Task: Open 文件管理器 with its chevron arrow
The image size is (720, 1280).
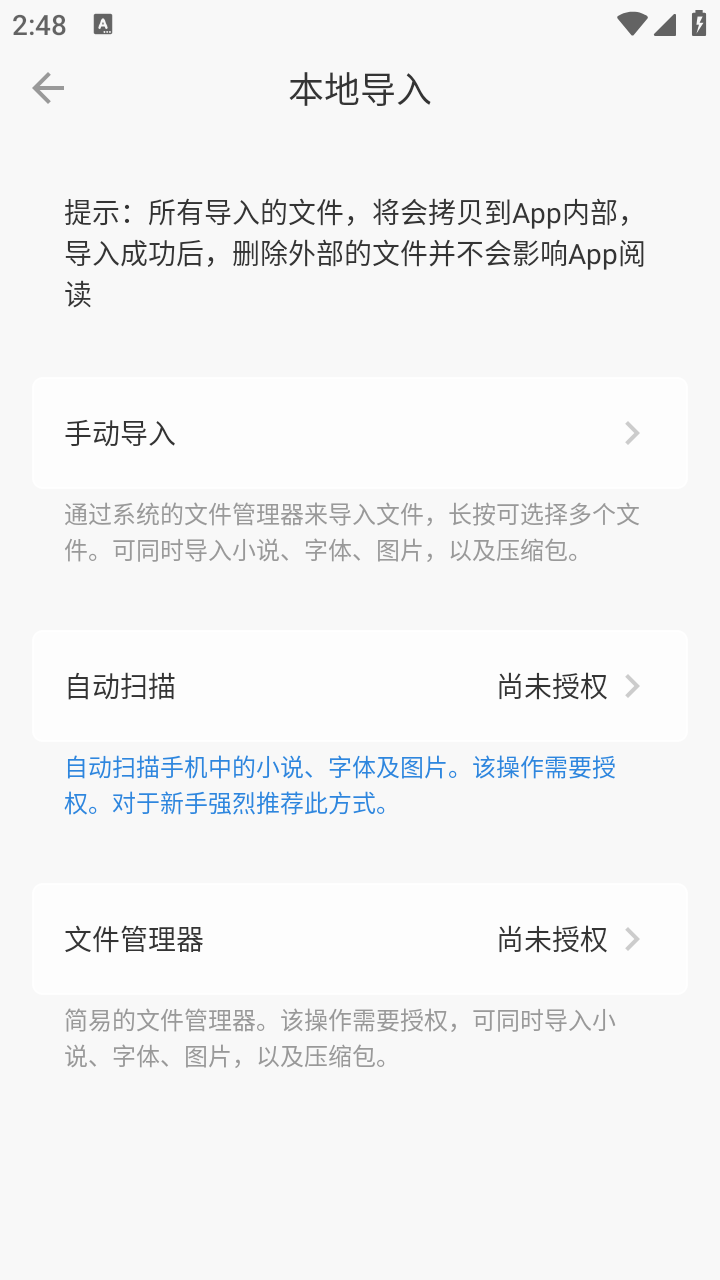Action: [x=632, y=939]
